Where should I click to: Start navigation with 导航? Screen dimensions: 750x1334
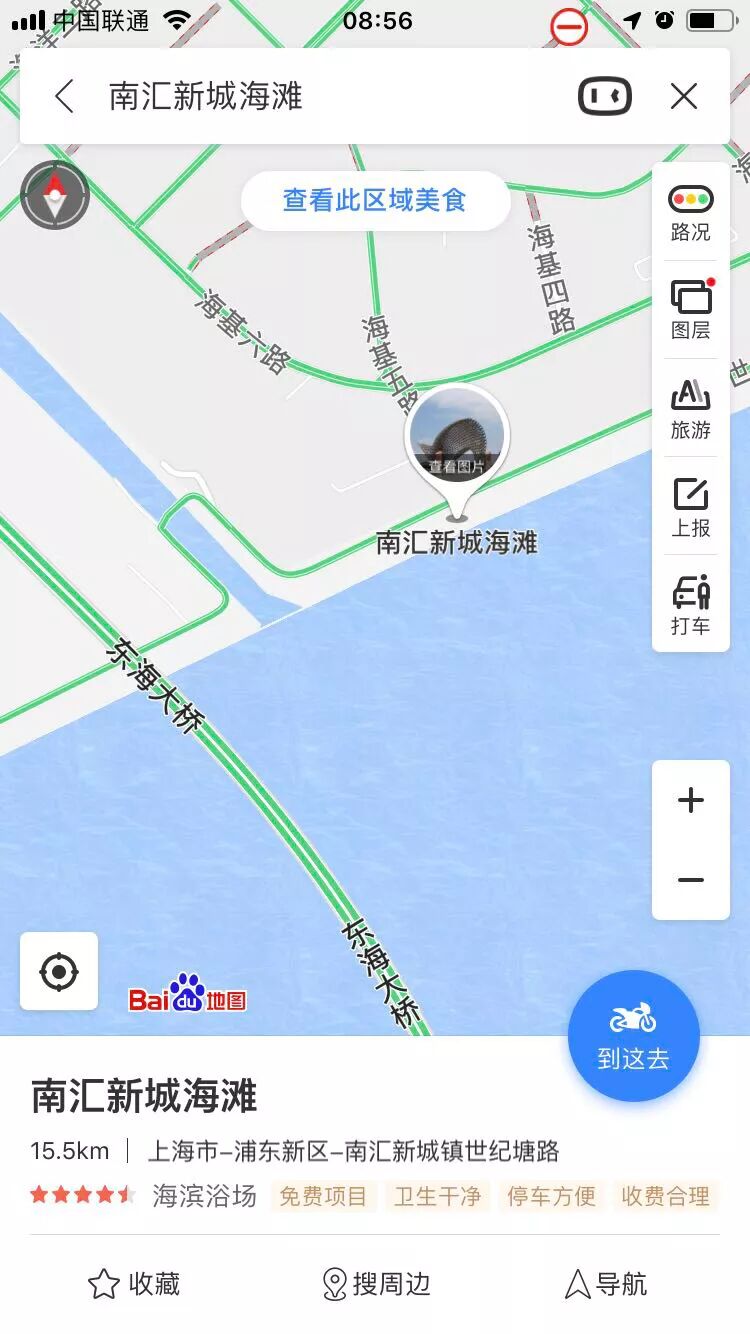coord(606,1284)
